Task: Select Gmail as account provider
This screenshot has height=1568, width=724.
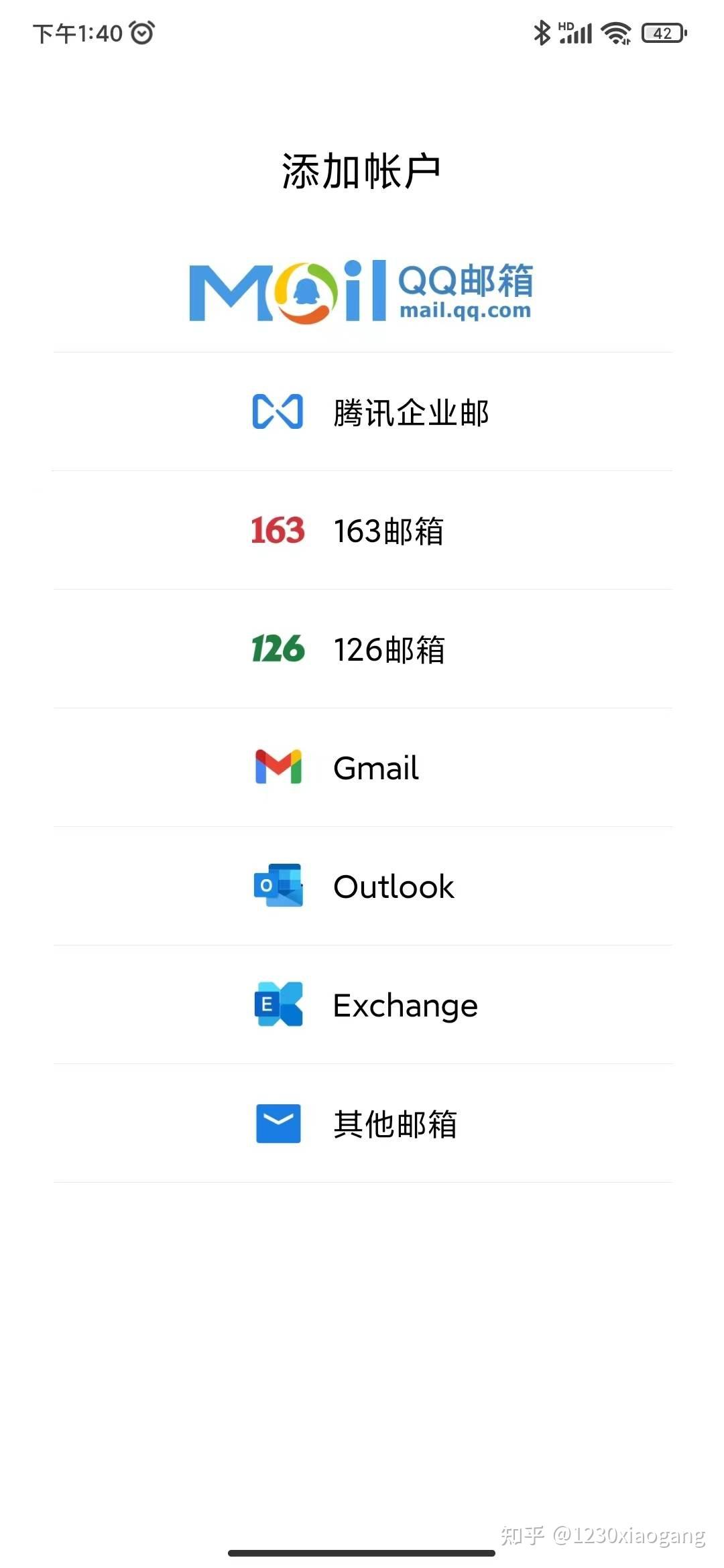Action: pyautogui.click(x=339, y=768)
